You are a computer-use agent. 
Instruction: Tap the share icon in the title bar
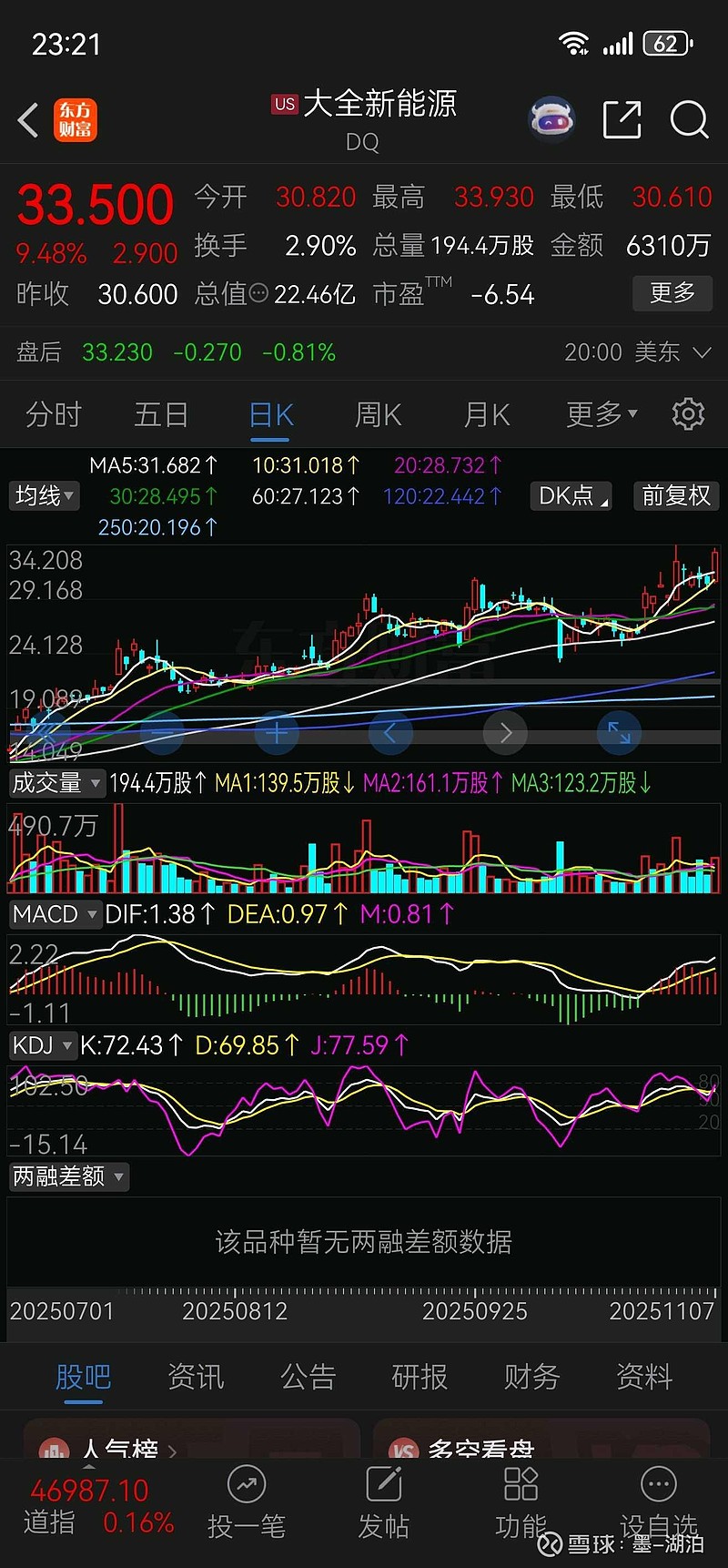click(x=622, y=119)
